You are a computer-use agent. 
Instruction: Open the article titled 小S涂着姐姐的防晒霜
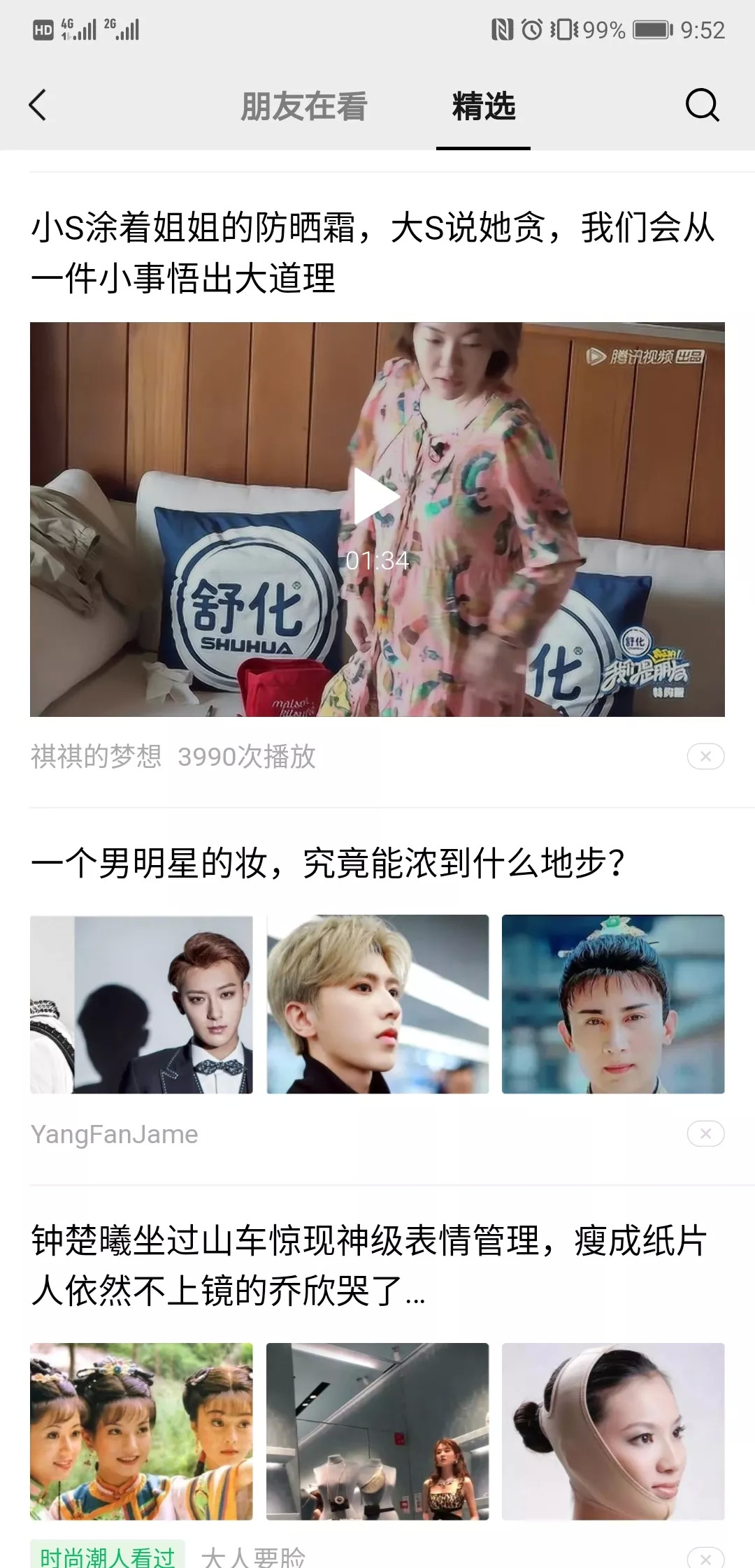372,253
